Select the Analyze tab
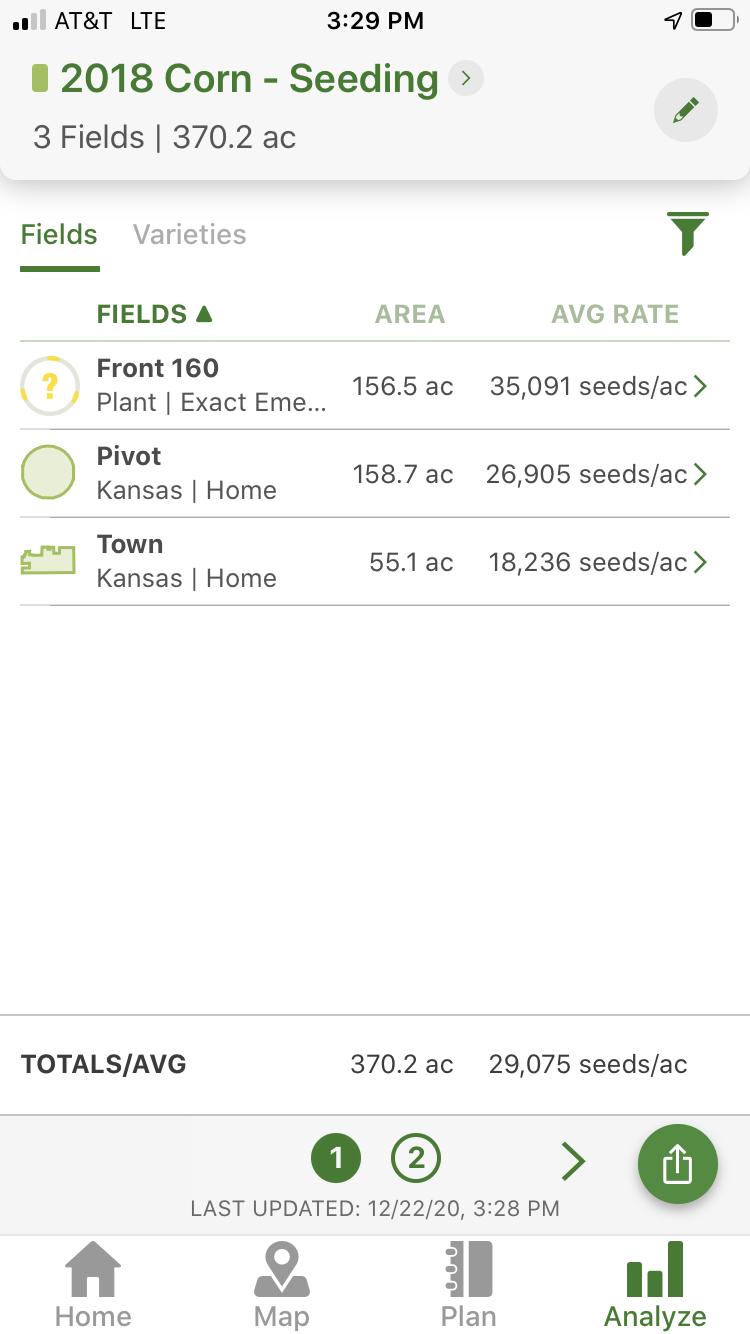 655,1285
